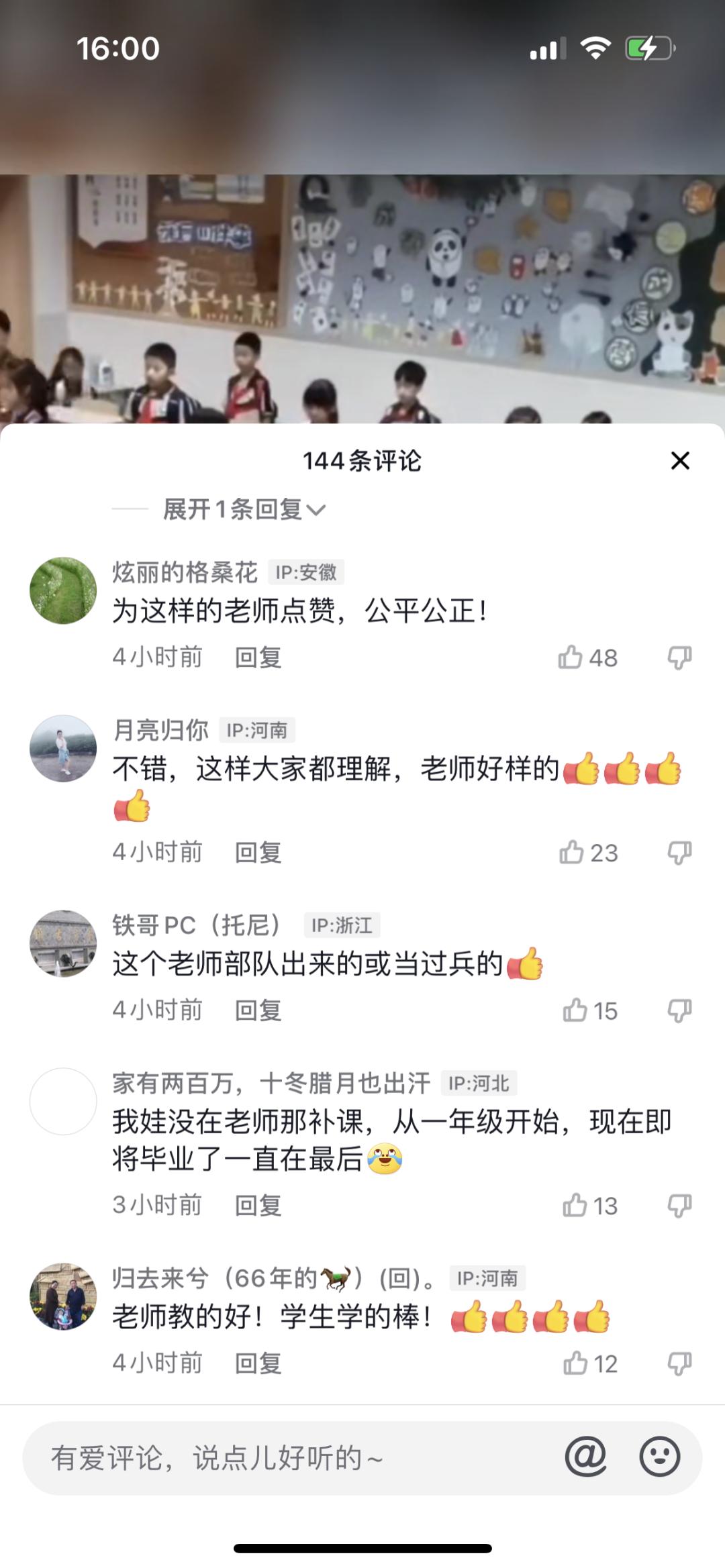Viewport: 725px width, 1568px height.
Task: Open 炫丽的格桑花's profile avatar
Action: 63,590
